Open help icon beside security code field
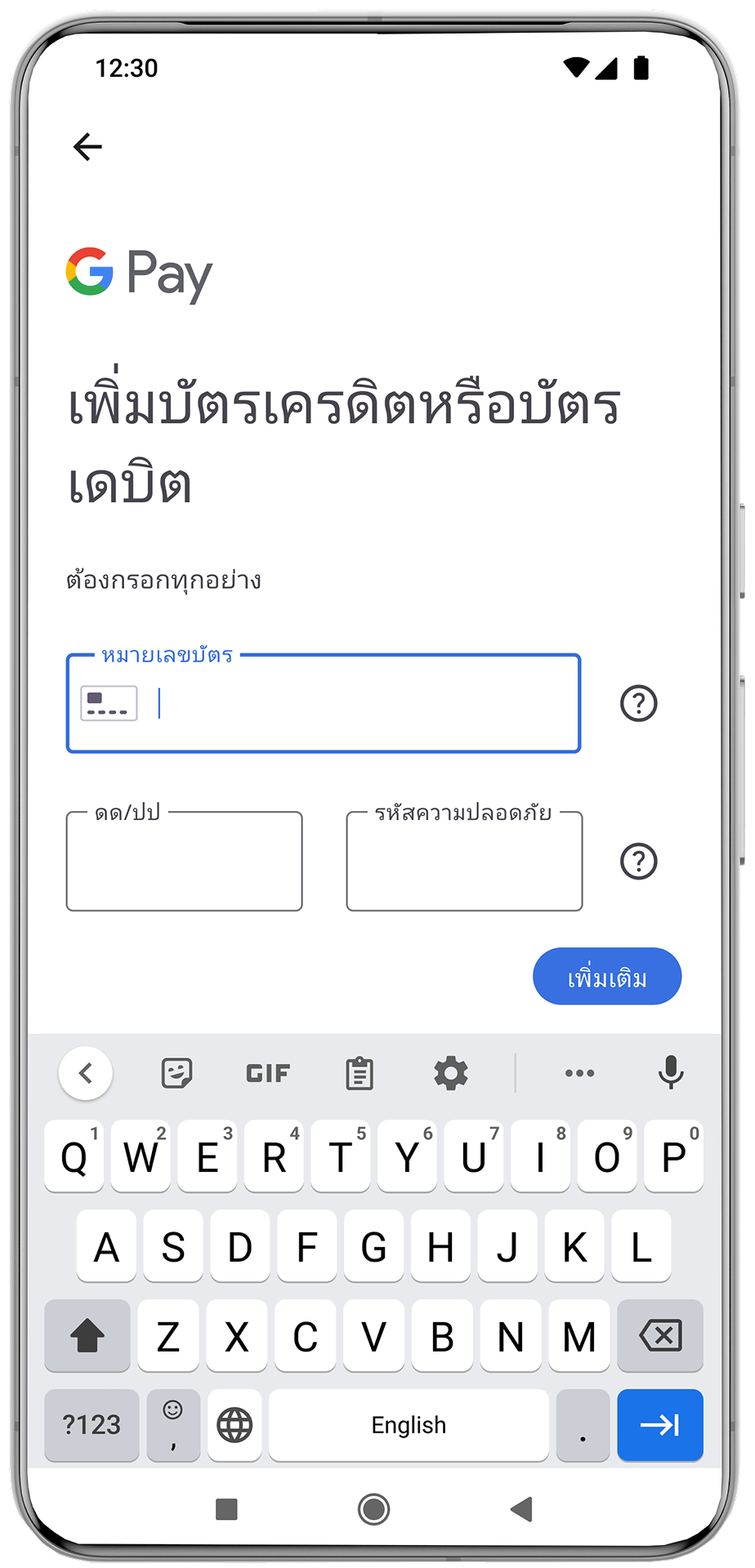 point(638,861)
